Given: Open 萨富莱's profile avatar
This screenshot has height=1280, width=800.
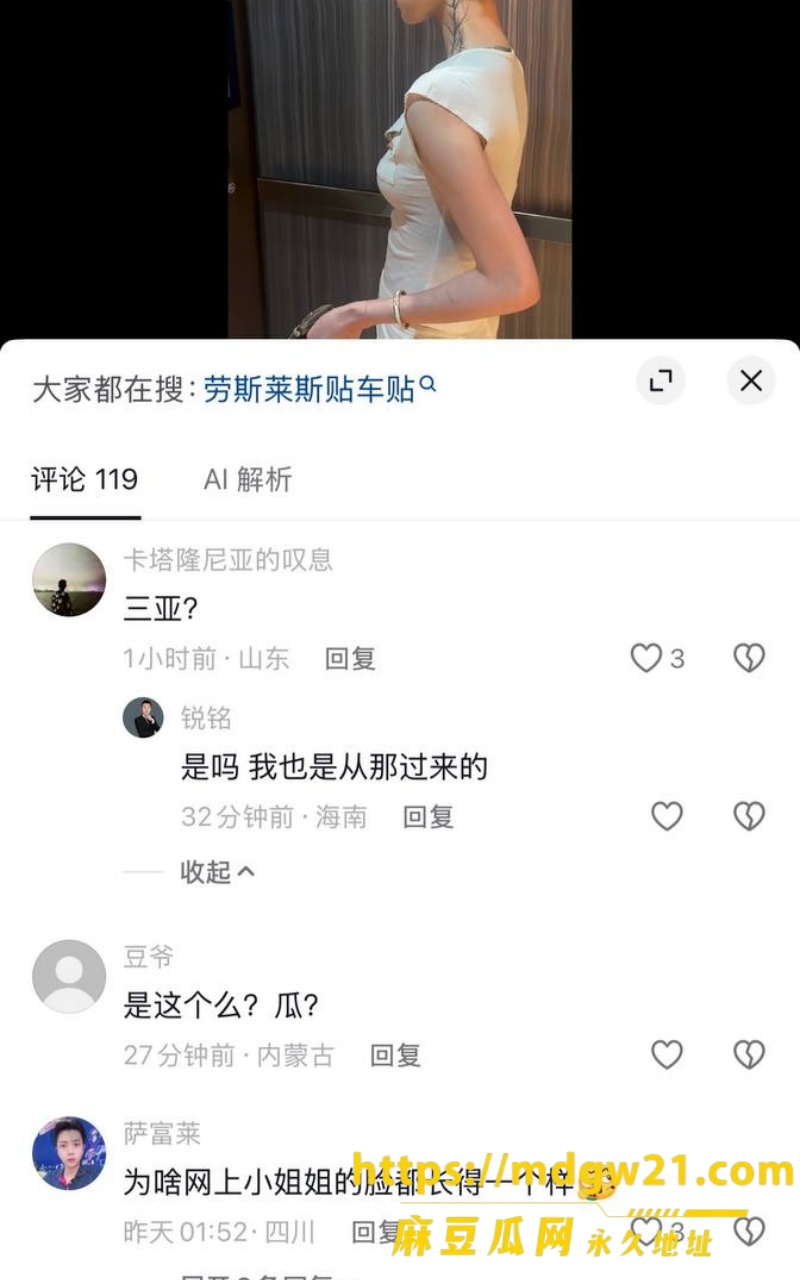Looking at the screenshot, I should click(x=69, y=1154).
